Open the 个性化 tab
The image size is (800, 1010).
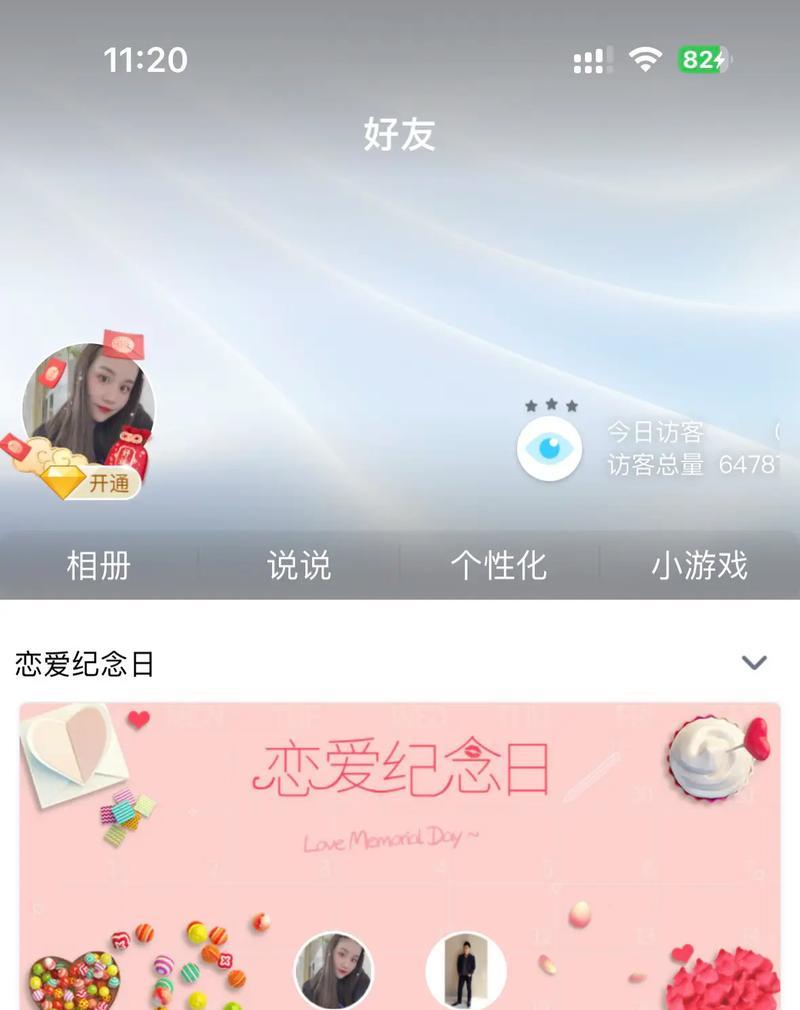click(x=499, y=566)
